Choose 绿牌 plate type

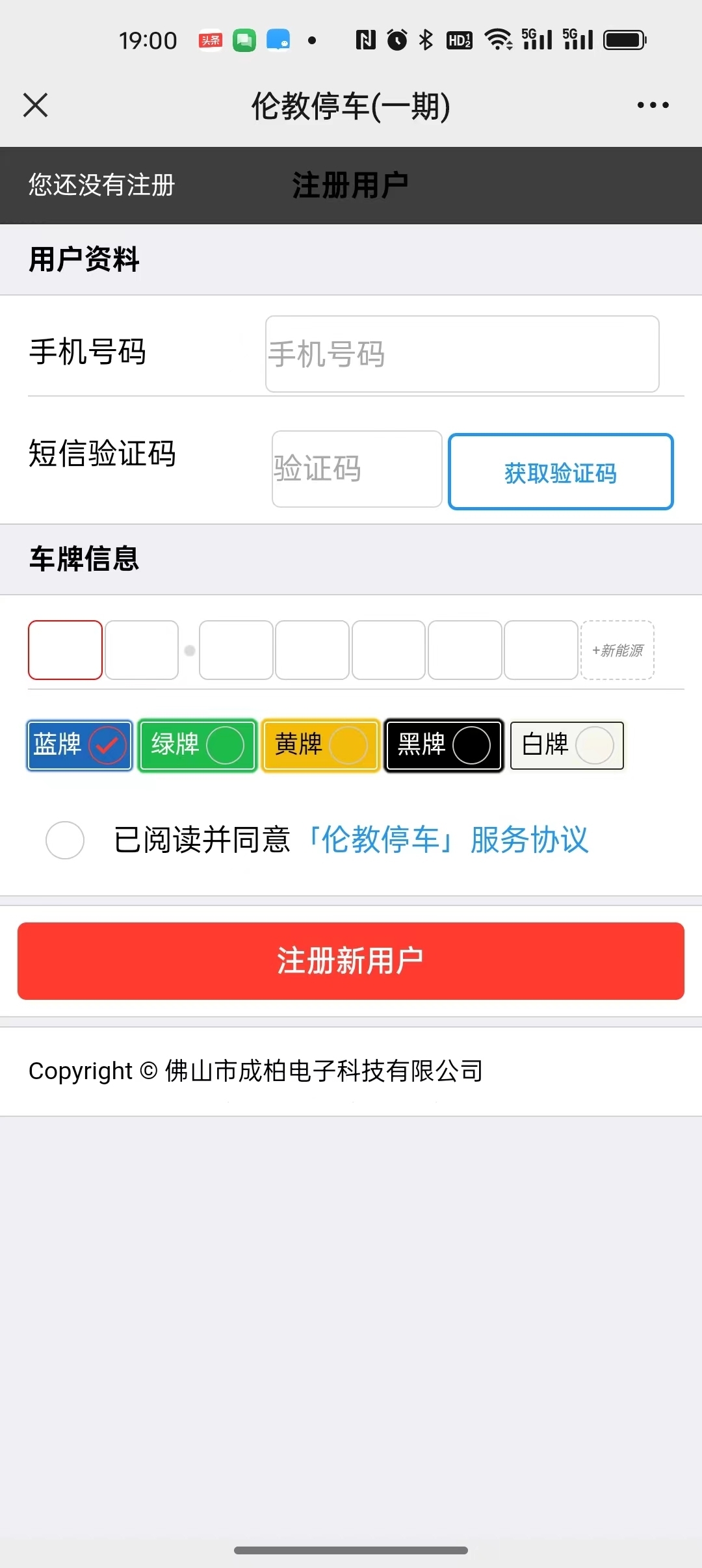198,745
